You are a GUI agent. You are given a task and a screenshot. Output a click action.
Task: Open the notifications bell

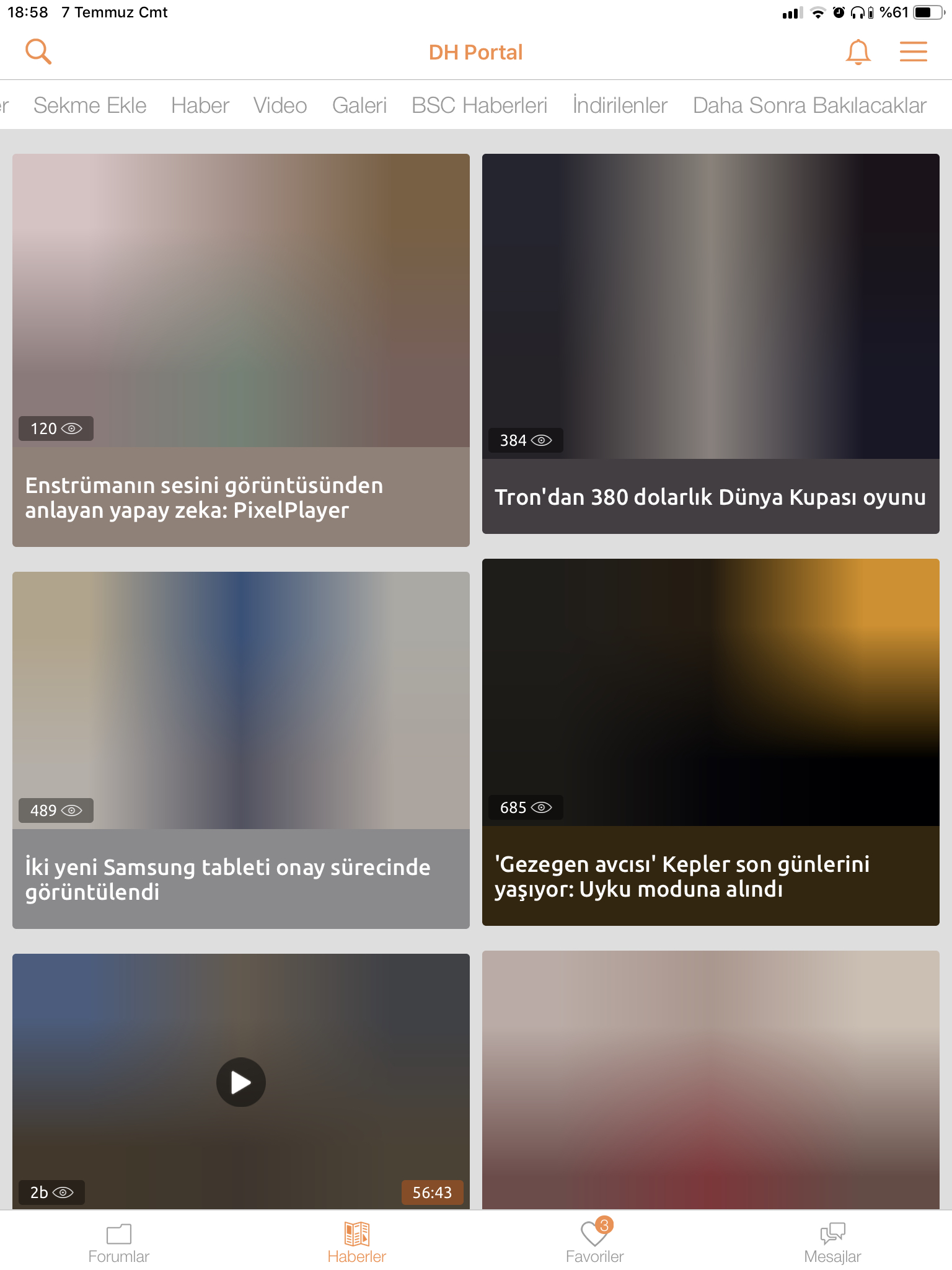858,52
